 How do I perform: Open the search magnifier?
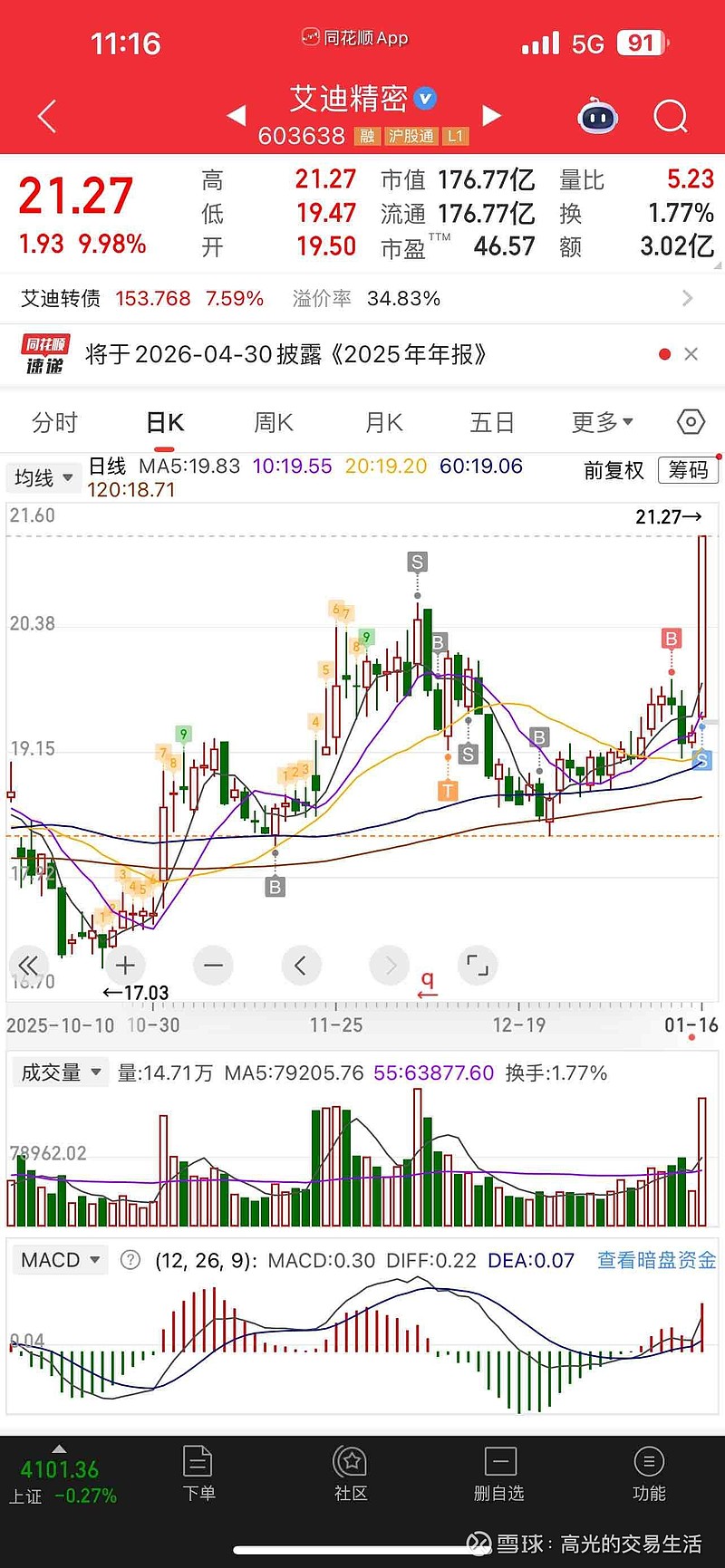click(x=671, y=116)
